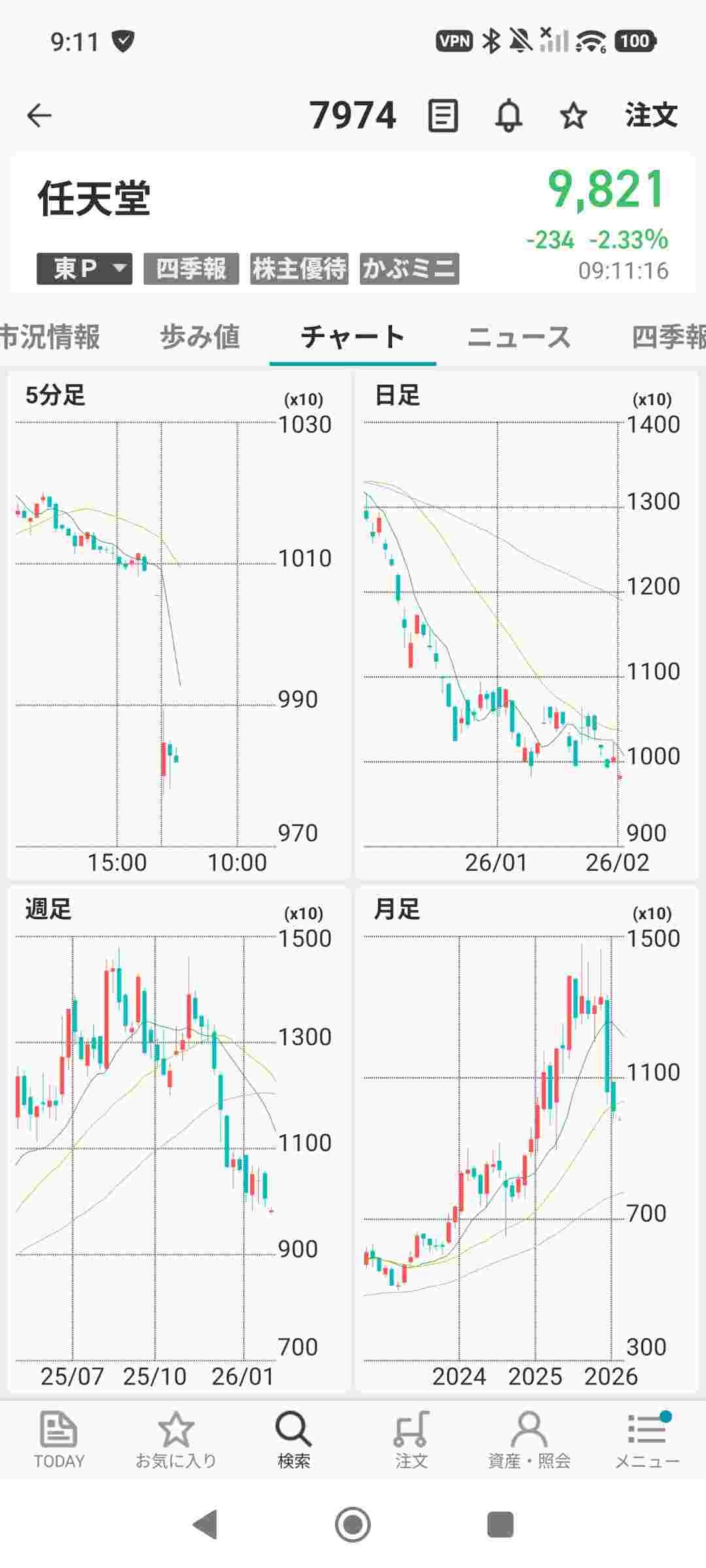The height and width of the screenshot is (1568, 706).
Task: View 株主優待 information
Action: [x=299, y=269]
